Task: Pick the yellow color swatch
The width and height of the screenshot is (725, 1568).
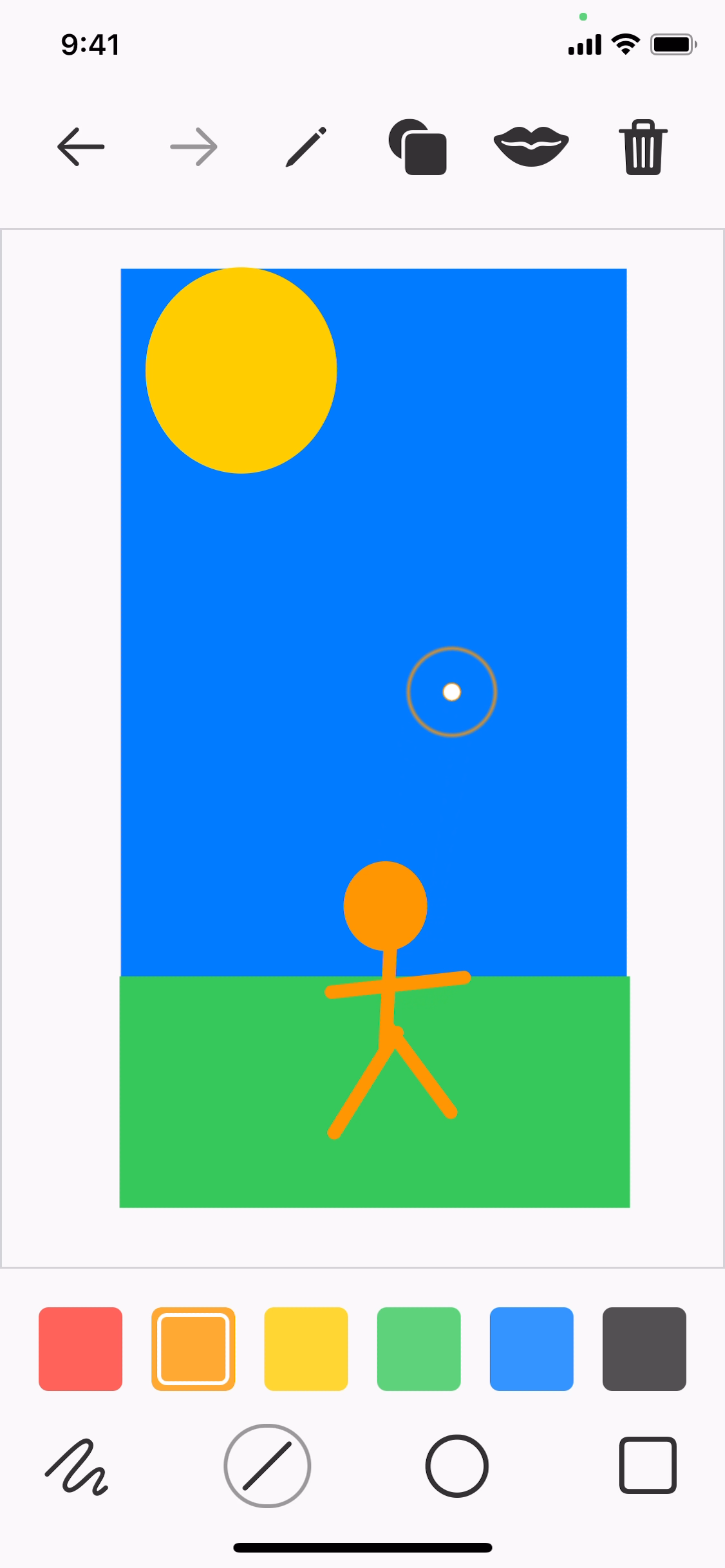Action: tap(306, 1349)
